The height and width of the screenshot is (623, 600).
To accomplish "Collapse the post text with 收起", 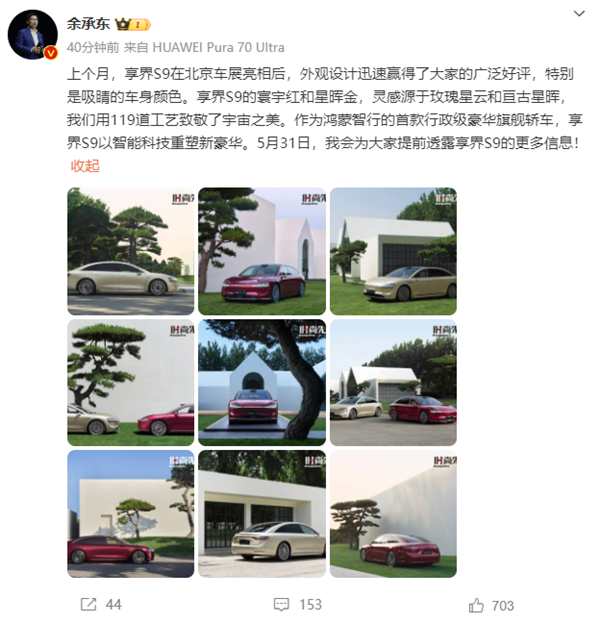I will point(85,166).
